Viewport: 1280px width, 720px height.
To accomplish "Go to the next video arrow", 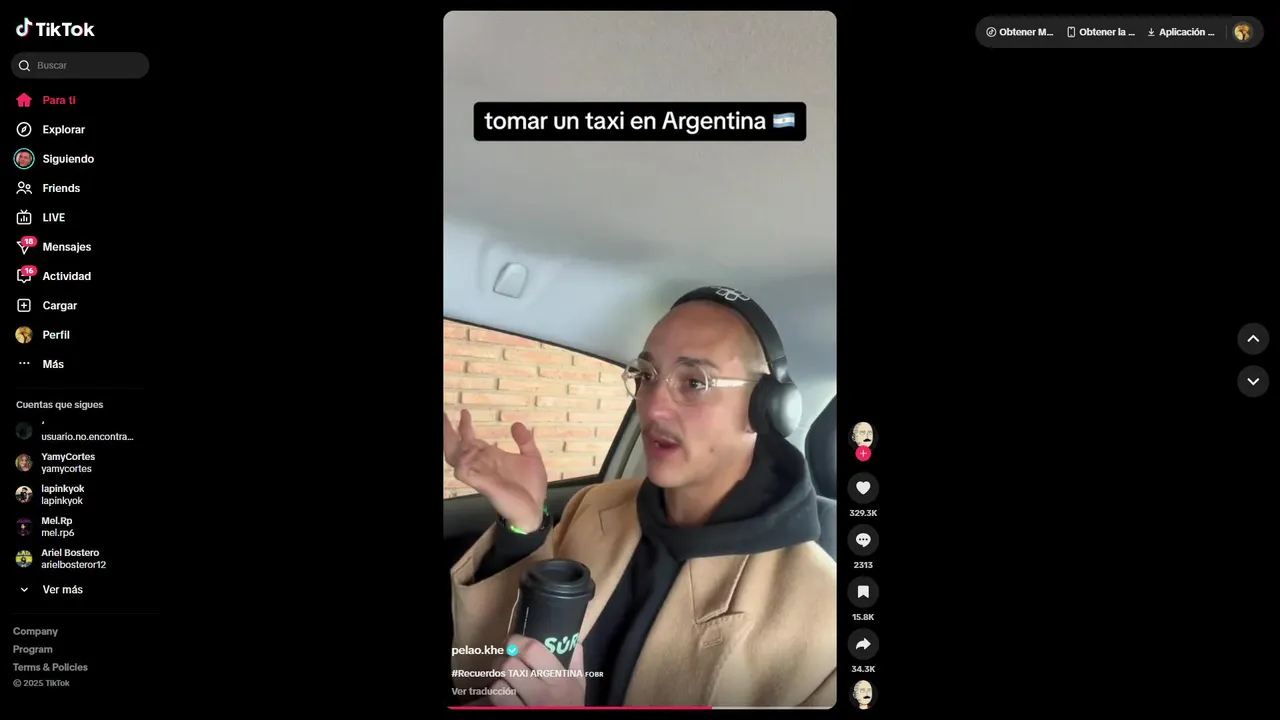I will pyautogui.click(x=1253, y=381).
